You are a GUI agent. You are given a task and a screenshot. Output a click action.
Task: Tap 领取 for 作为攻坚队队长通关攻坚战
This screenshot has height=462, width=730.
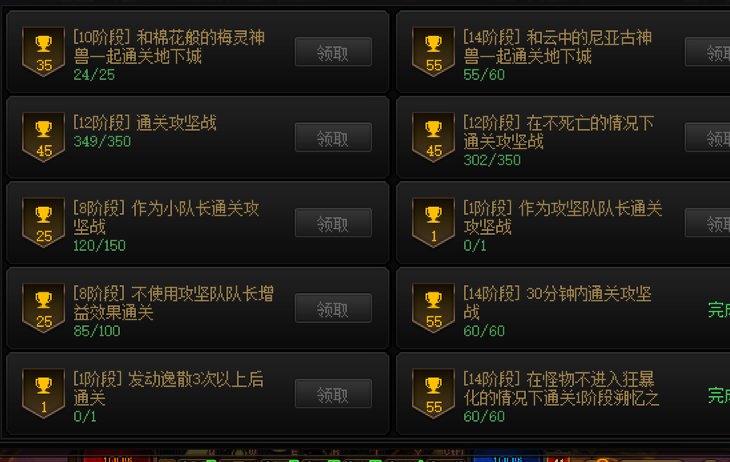pos(709,223)
